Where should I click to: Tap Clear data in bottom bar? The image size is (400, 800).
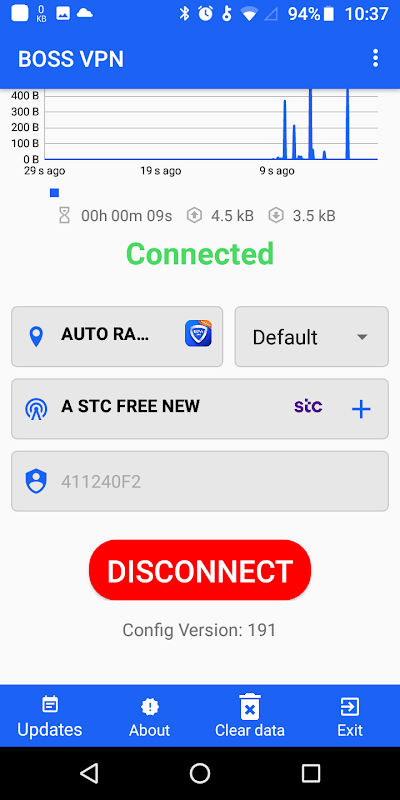click(249, 716)
